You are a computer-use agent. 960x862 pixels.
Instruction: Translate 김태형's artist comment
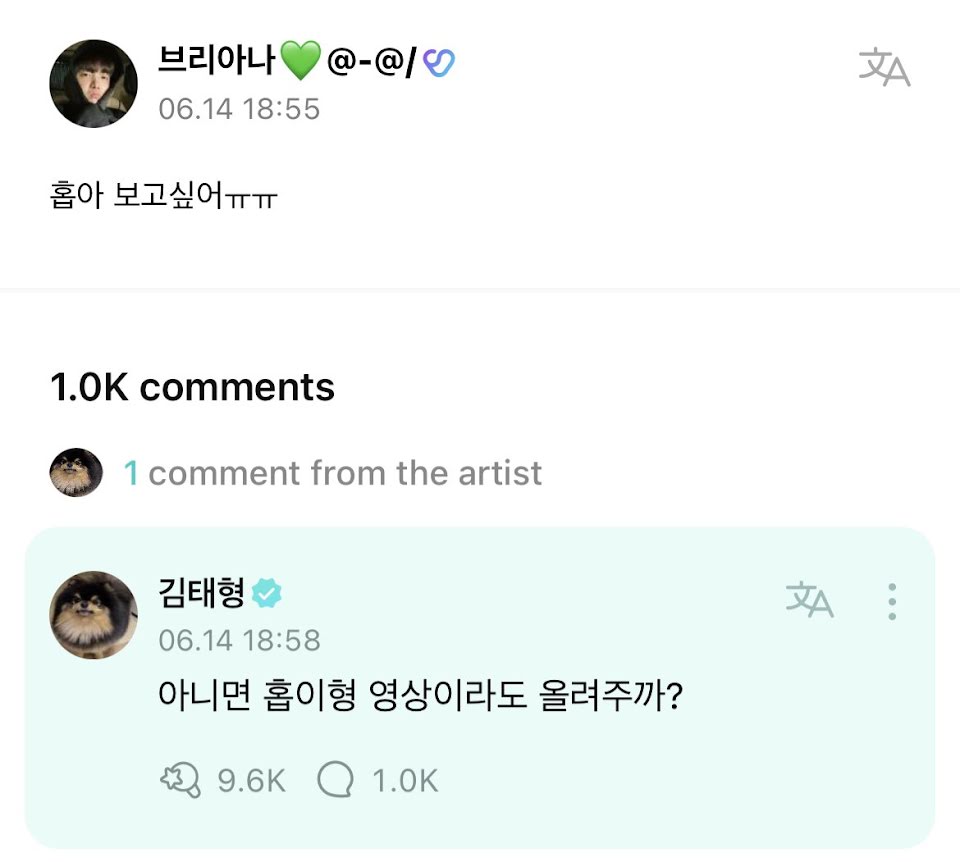(x=809, y=600)
